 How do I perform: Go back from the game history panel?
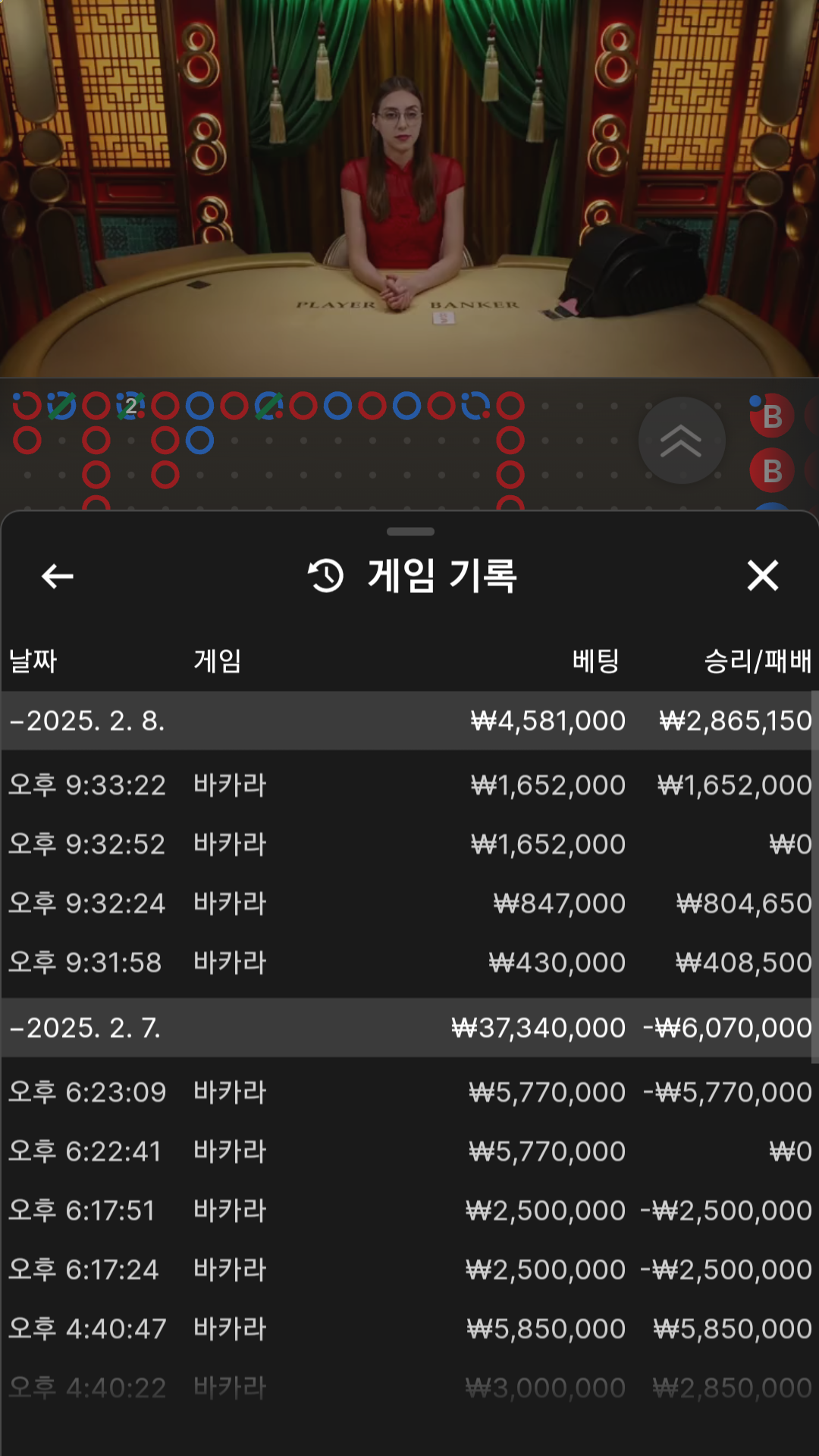[58, 576]
